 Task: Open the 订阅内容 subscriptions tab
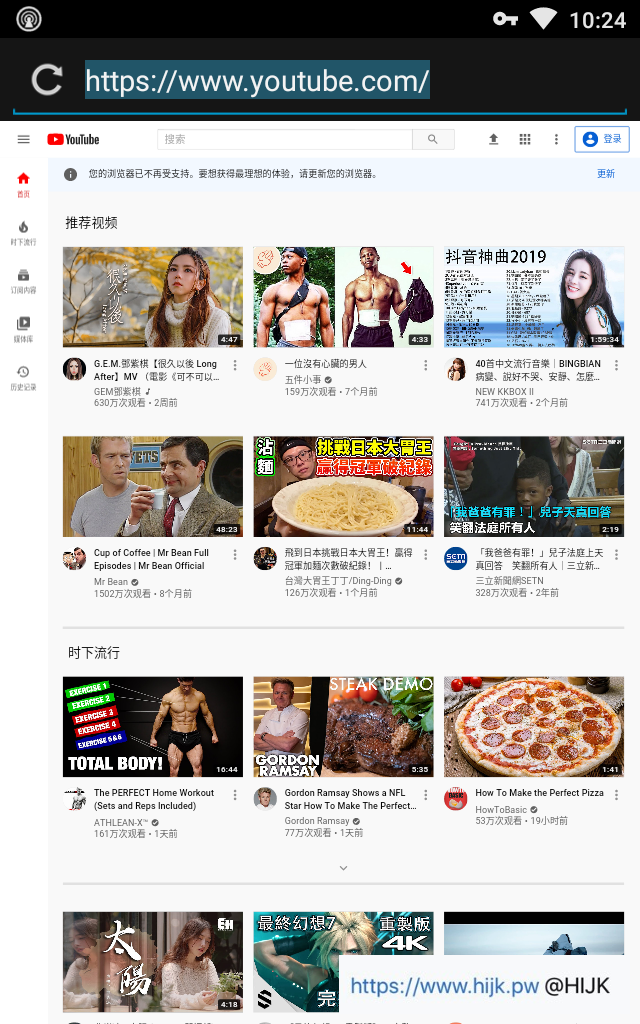coord(23,280)
